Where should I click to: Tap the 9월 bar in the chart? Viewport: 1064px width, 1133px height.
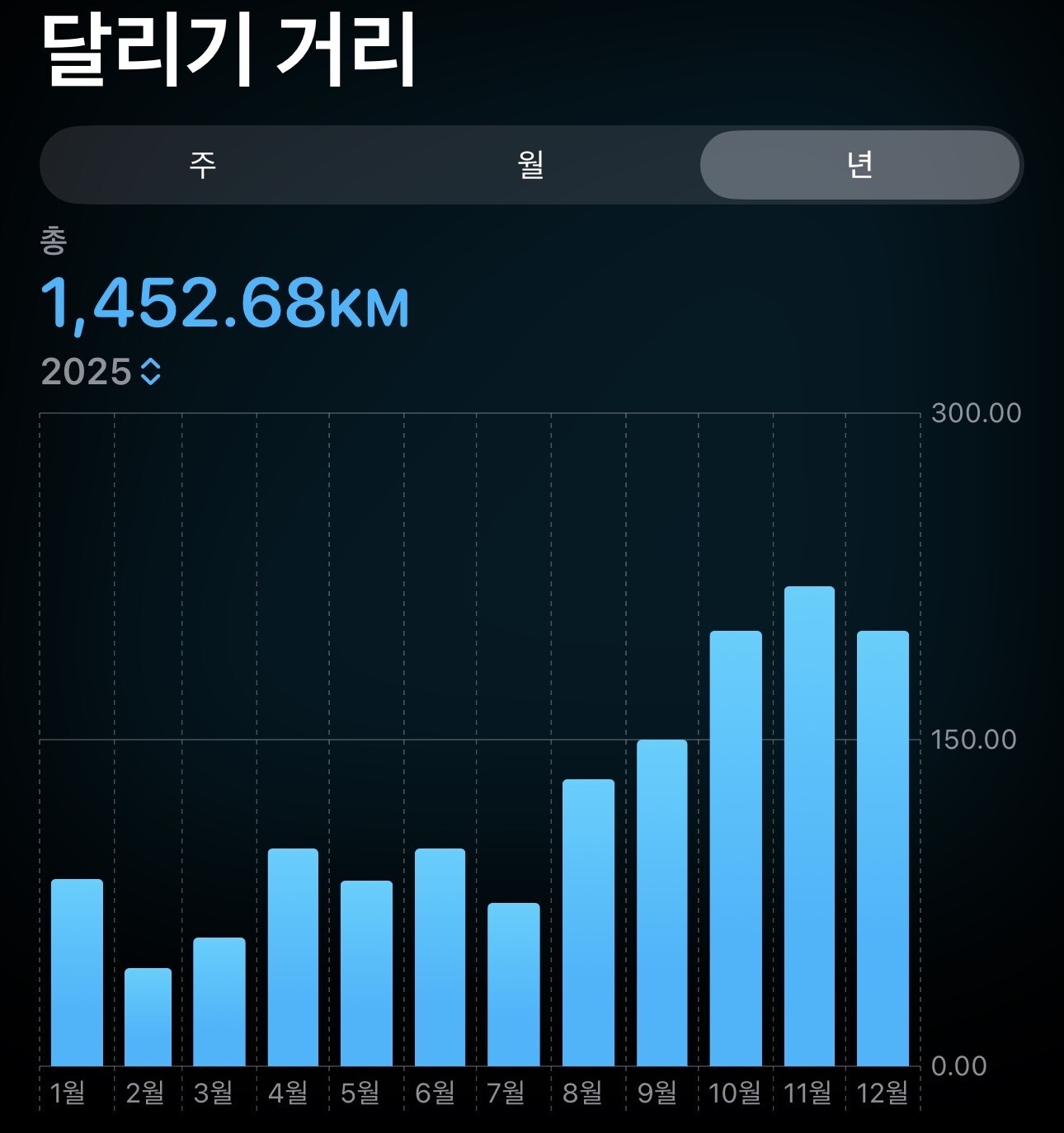(661, 903)
